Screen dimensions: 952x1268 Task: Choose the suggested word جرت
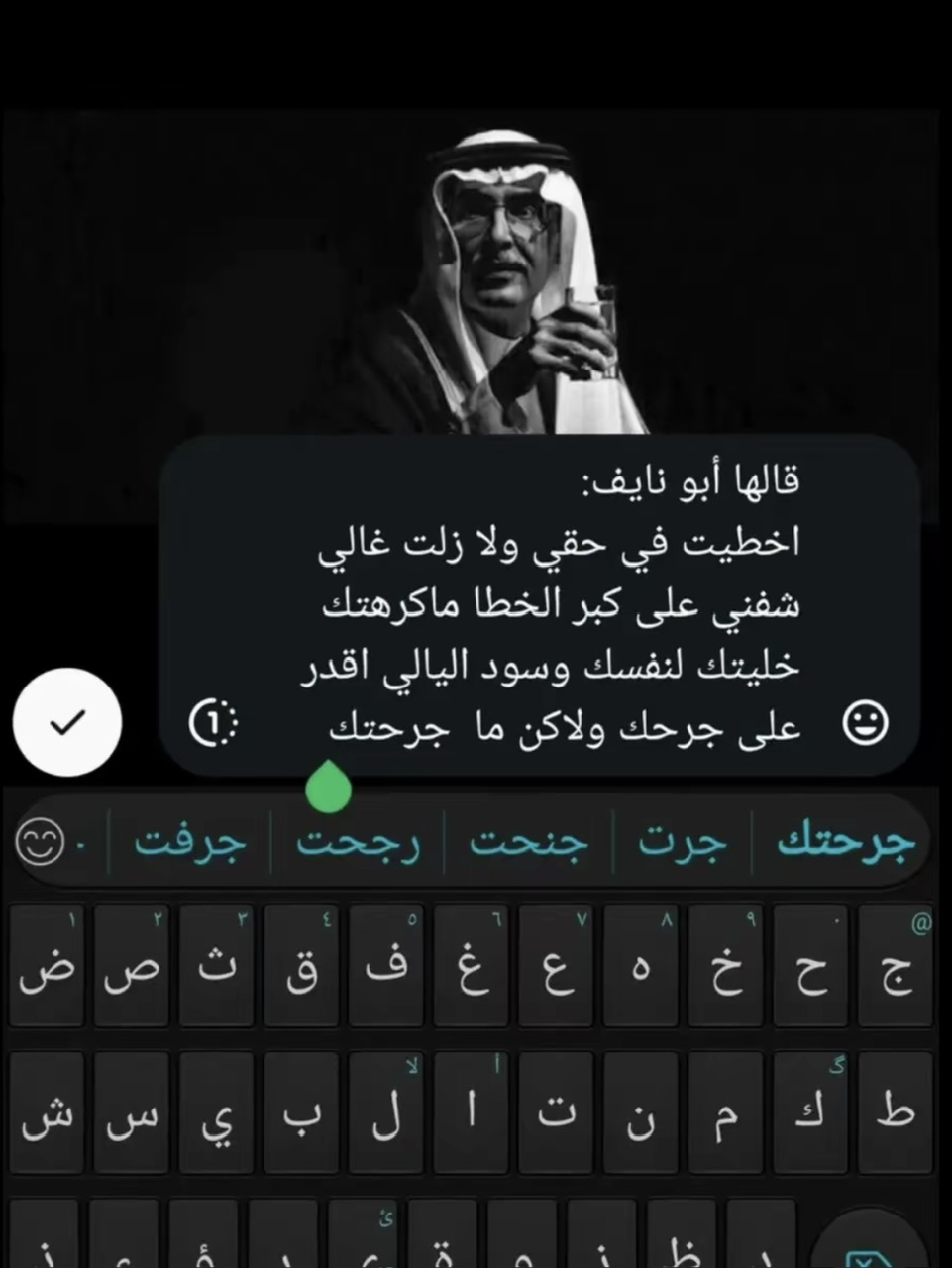(x=684, y=842)
